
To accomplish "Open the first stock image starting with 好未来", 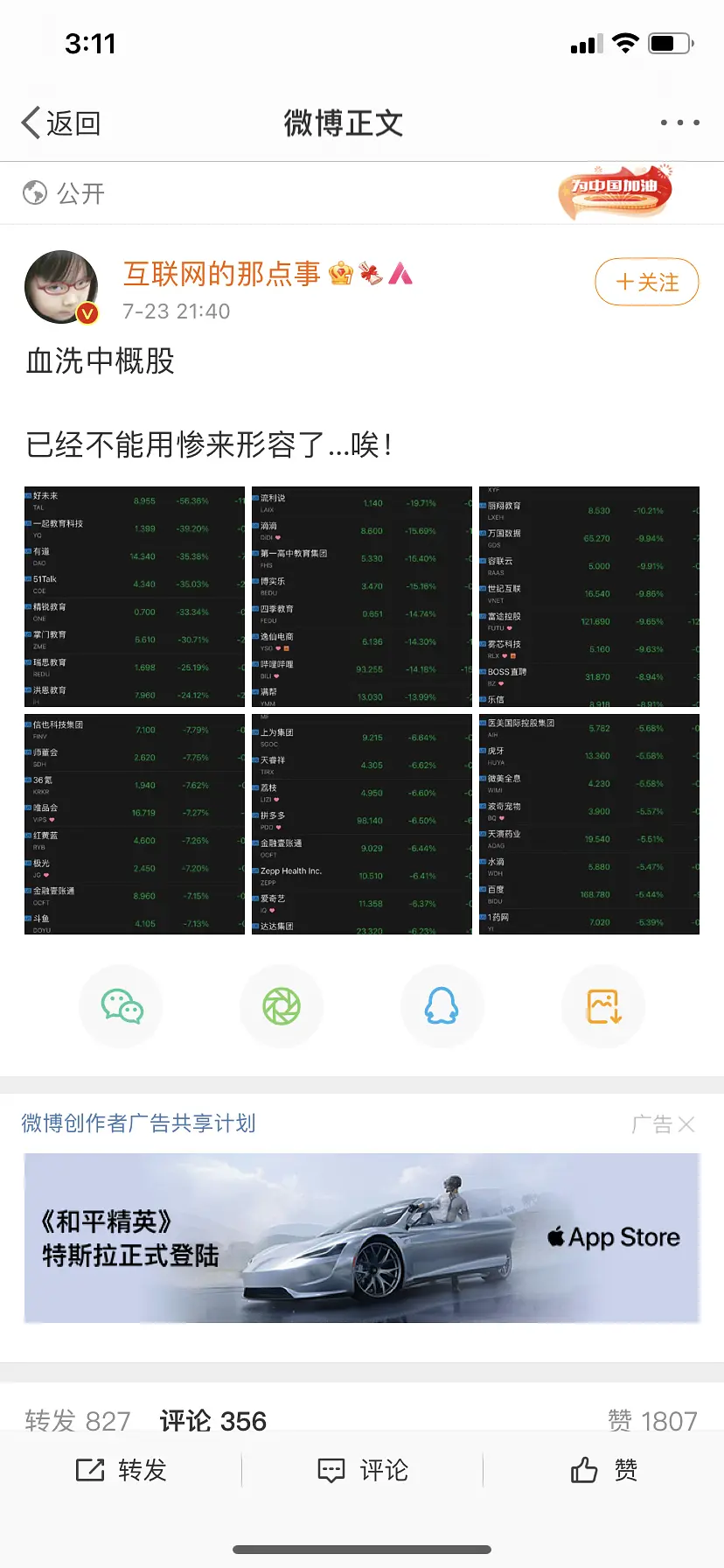I will pos(135,596).
